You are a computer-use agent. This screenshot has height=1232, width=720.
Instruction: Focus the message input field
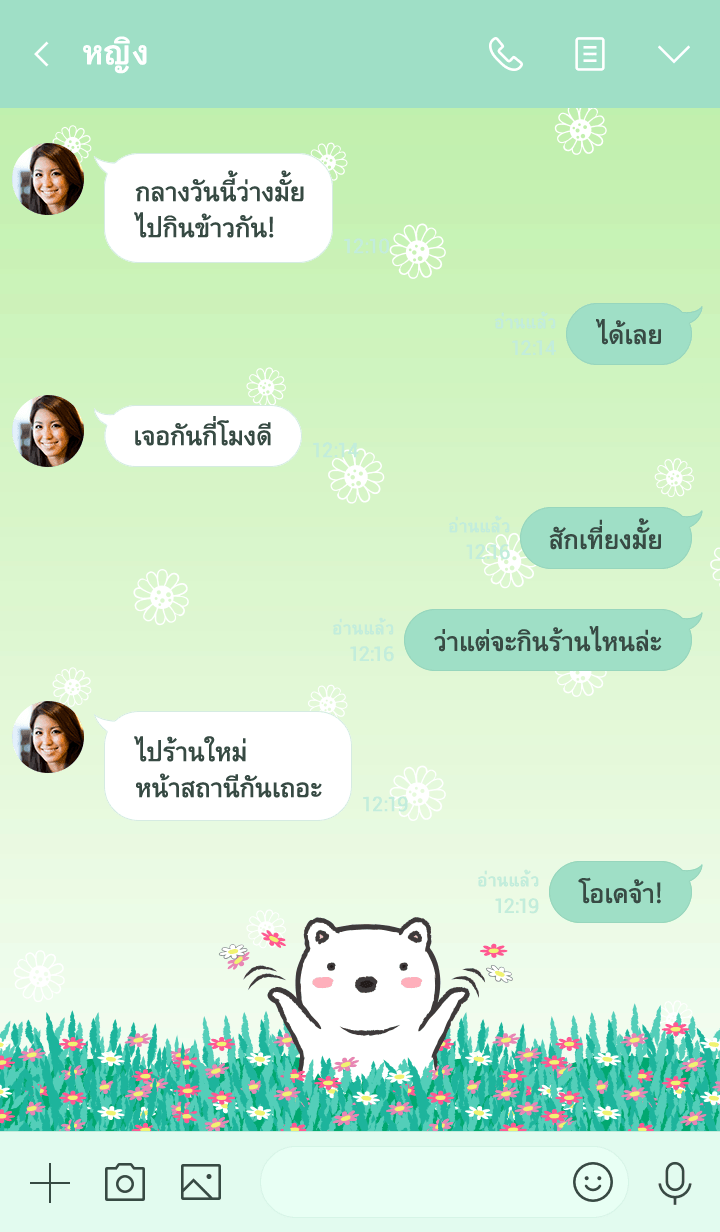(410, 1183)
